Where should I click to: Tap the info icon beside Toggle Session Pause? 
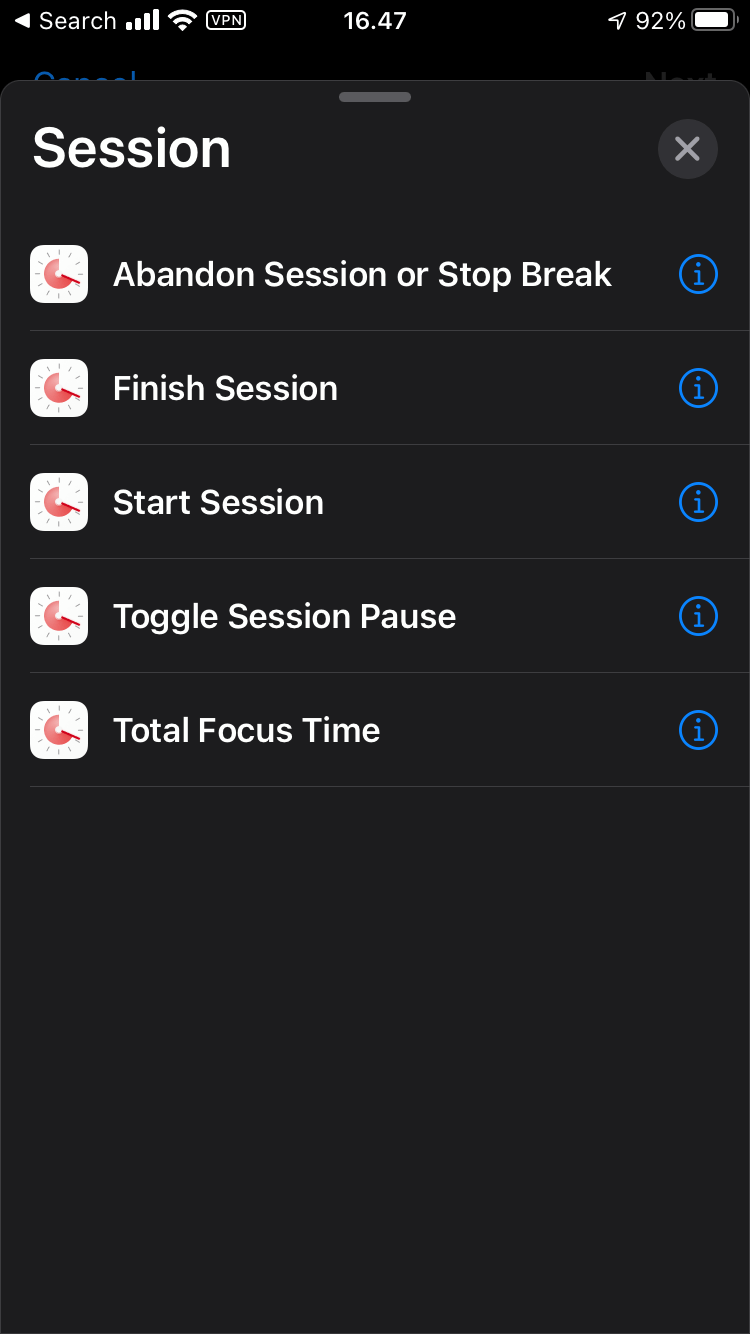[698, 616]
